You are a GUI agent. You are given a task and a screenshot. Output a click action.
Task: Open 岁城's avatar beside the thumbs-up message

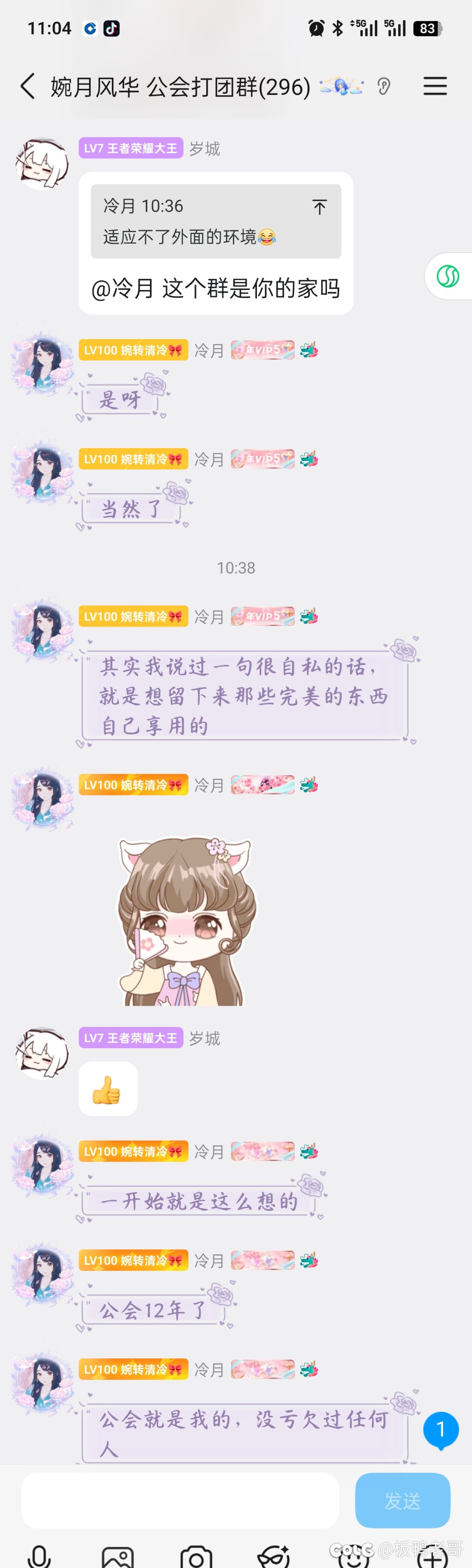tap(42, 1053)
